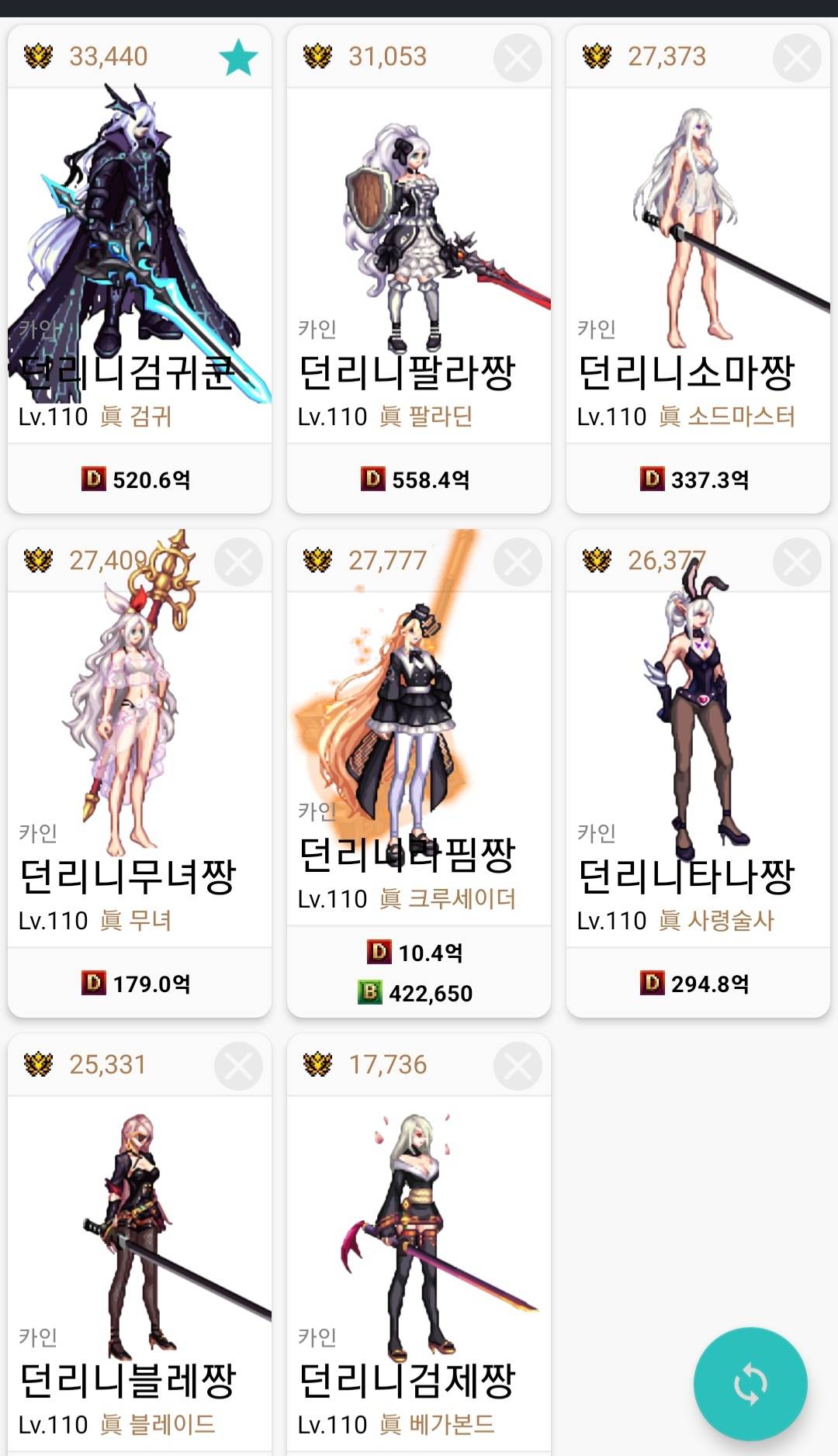Image resolution: width=838 pixels, height=1456 pixels.
Task: Tap the floating refresh button
Action: 750,1384
